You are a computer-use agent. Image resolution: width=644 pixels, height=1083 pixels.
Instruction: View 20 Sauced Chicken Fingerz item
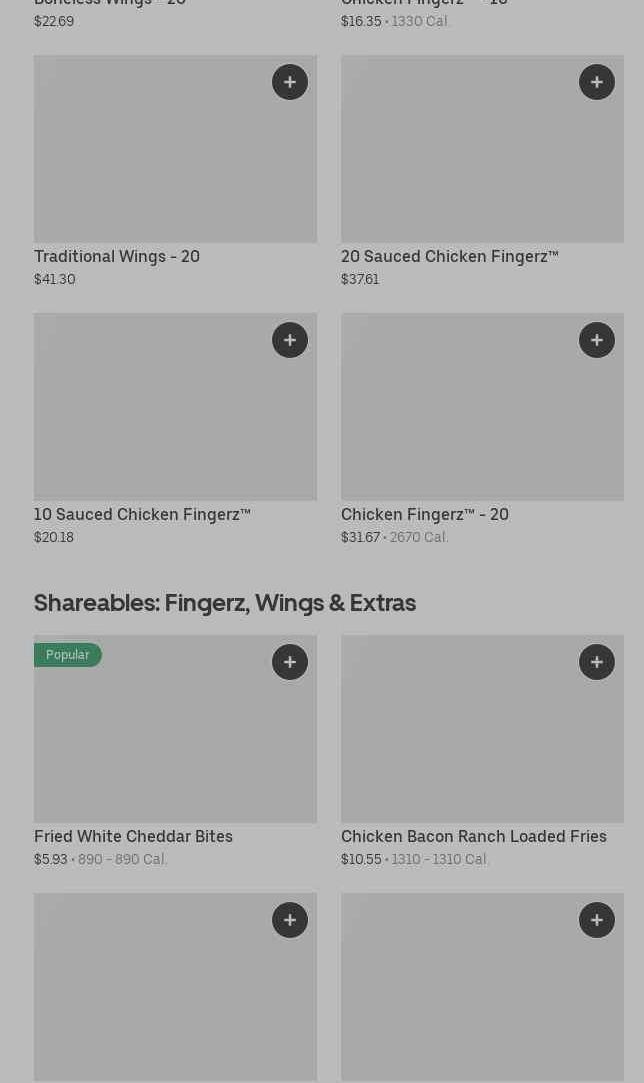point(449,256)
